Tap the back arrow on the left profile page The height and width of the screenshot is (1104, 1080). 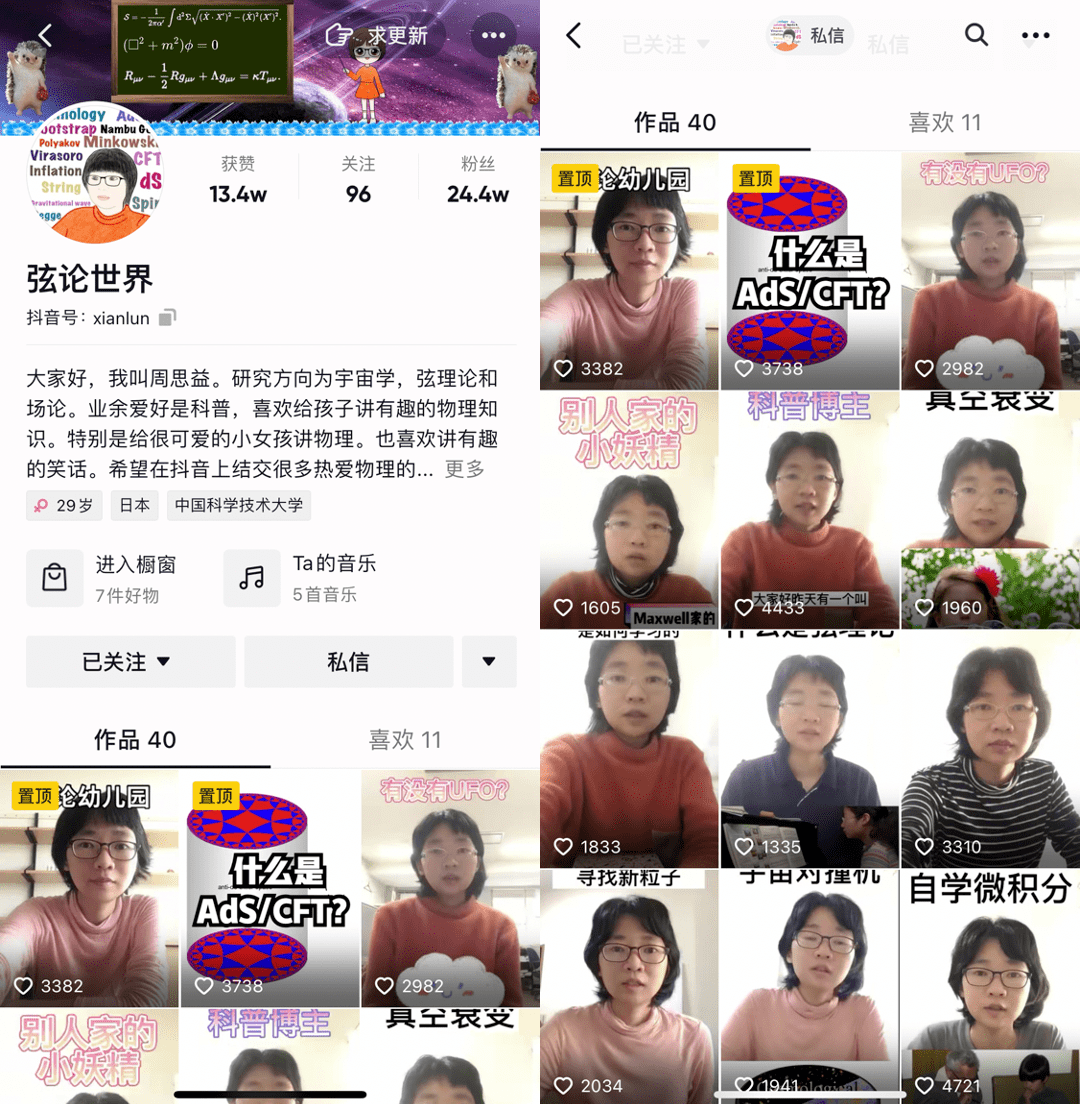point(44,34)
